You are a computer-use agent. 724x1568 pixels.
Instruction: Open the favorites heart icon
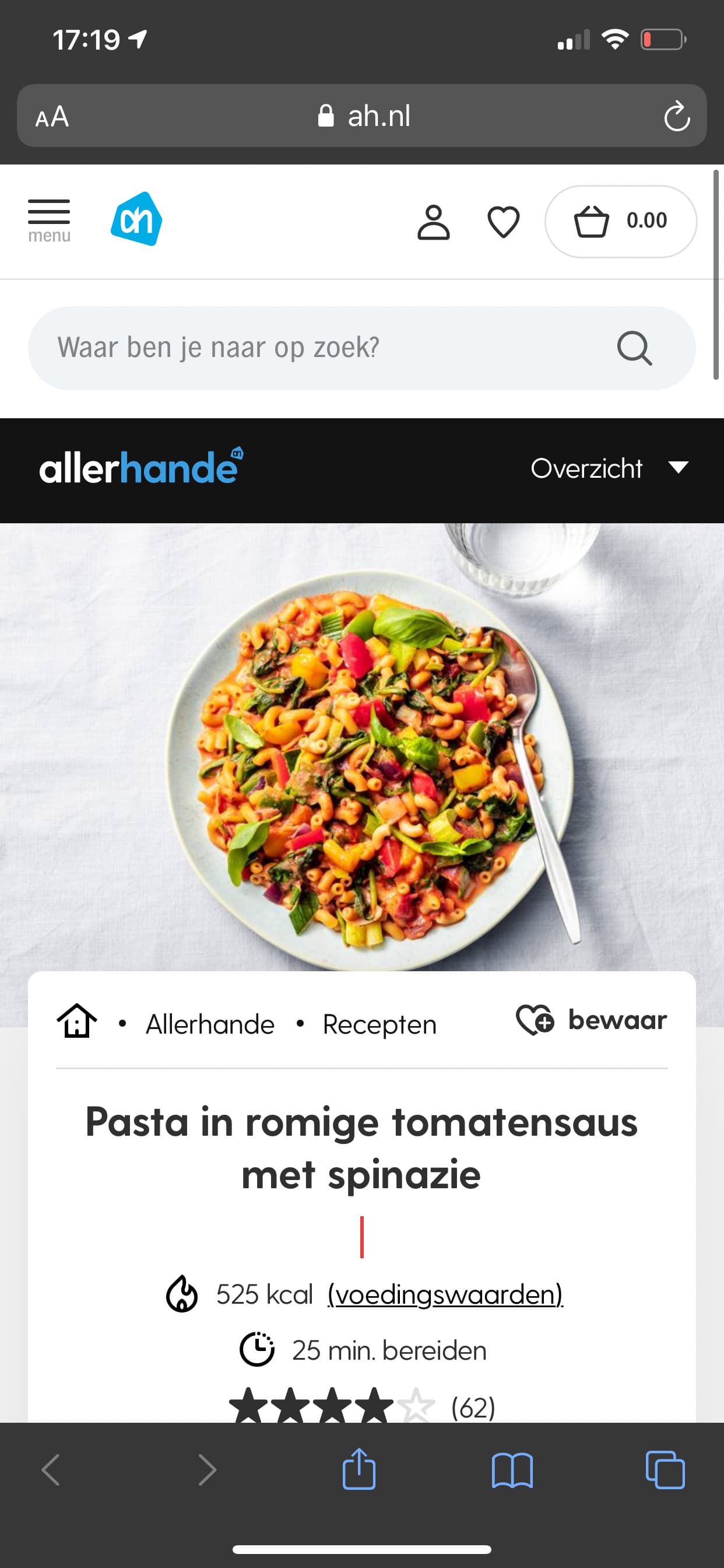[504, 222]
